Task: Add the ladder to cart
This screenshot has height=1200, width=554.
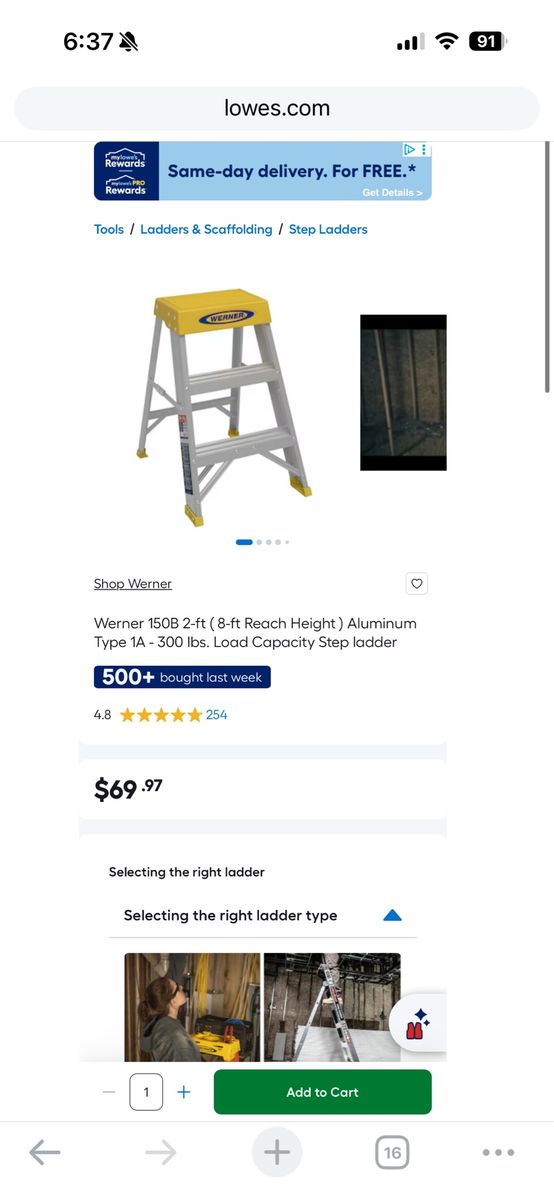Action: coord(323,1092)
